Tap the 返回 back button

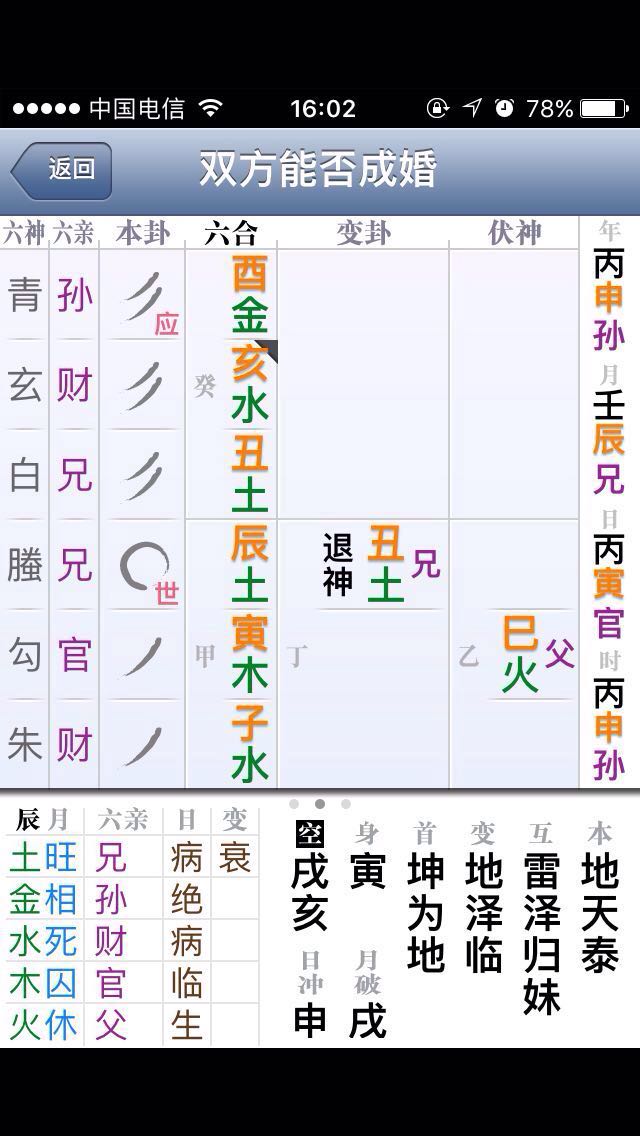(62, 170)
